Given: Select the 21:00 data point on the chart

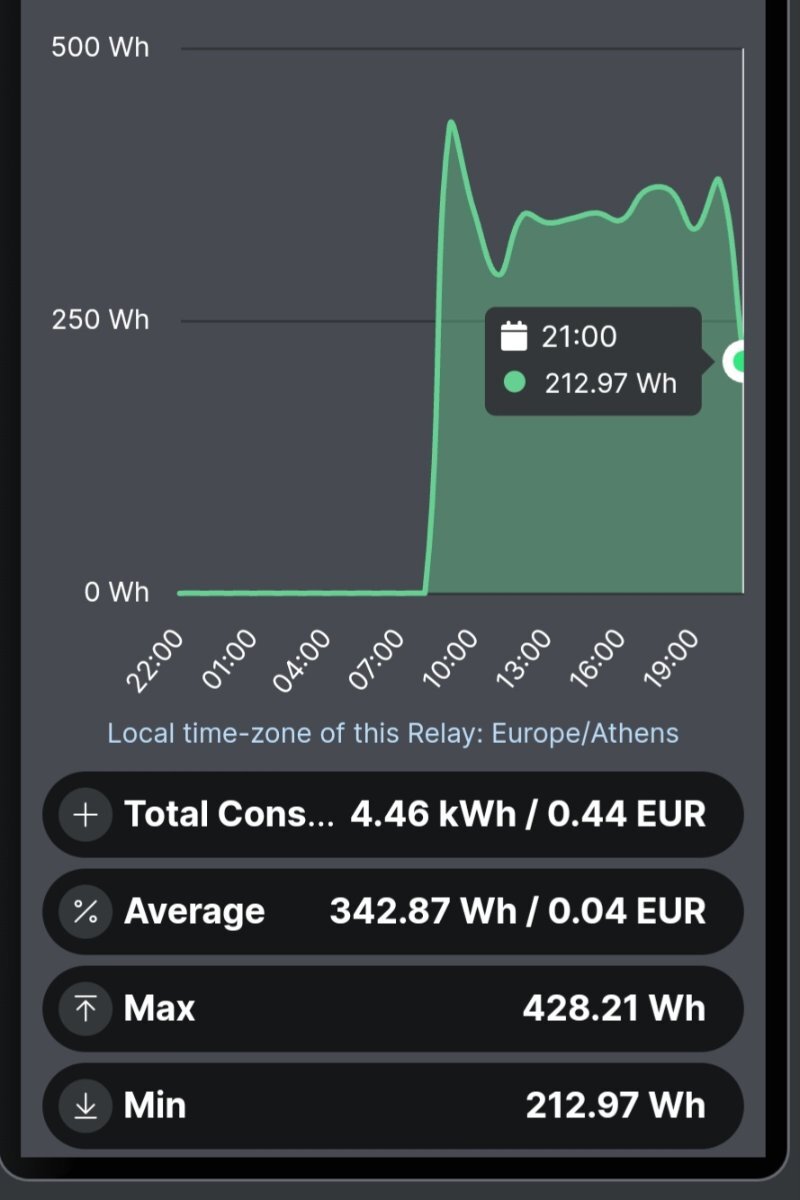Looking at the screenshot, I should click(740, 361).
